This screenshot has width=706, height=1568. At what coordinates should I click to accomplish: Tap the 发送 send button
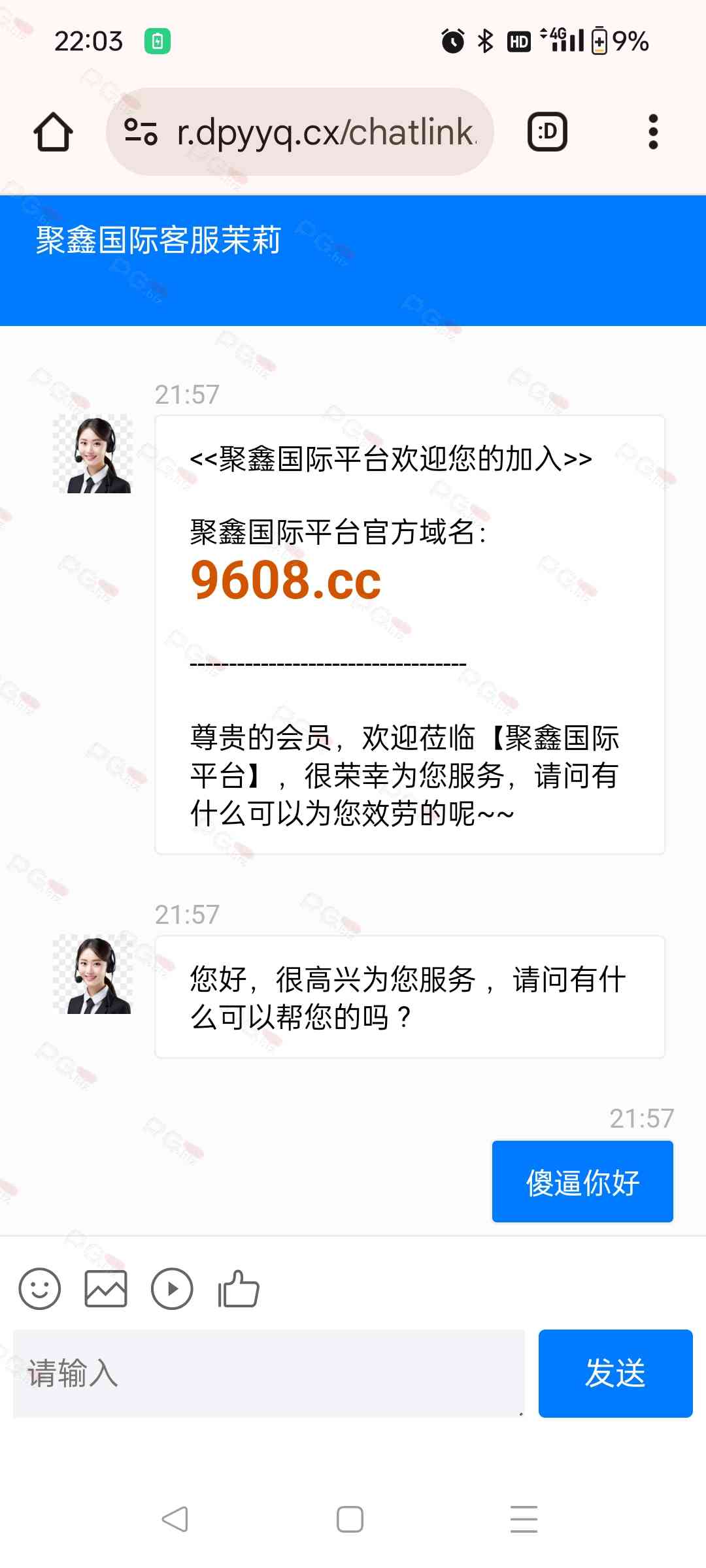coord(615,1373)
